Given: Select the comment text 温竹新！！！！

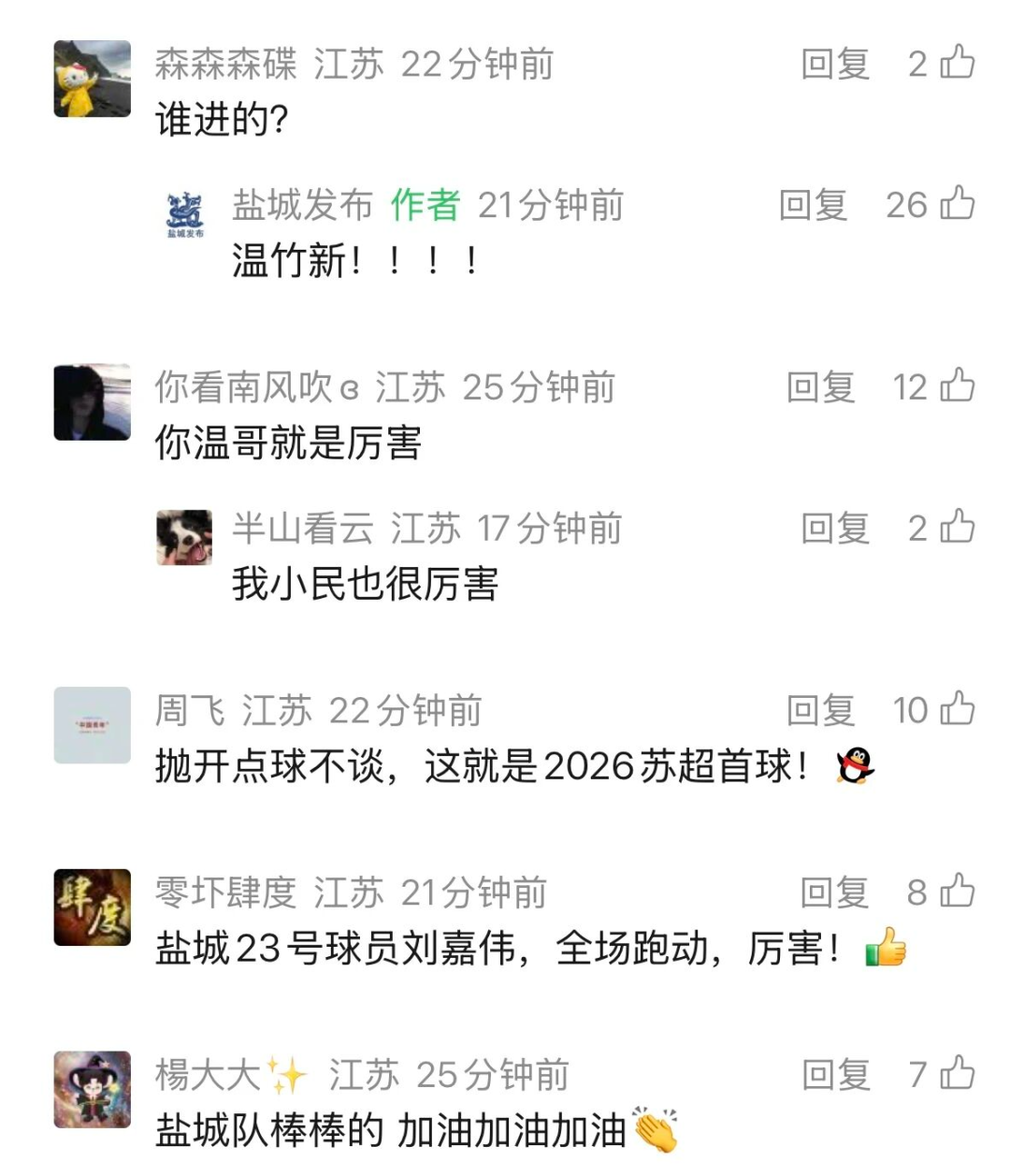Looking at the screenshot, I should tap(355, 260).
